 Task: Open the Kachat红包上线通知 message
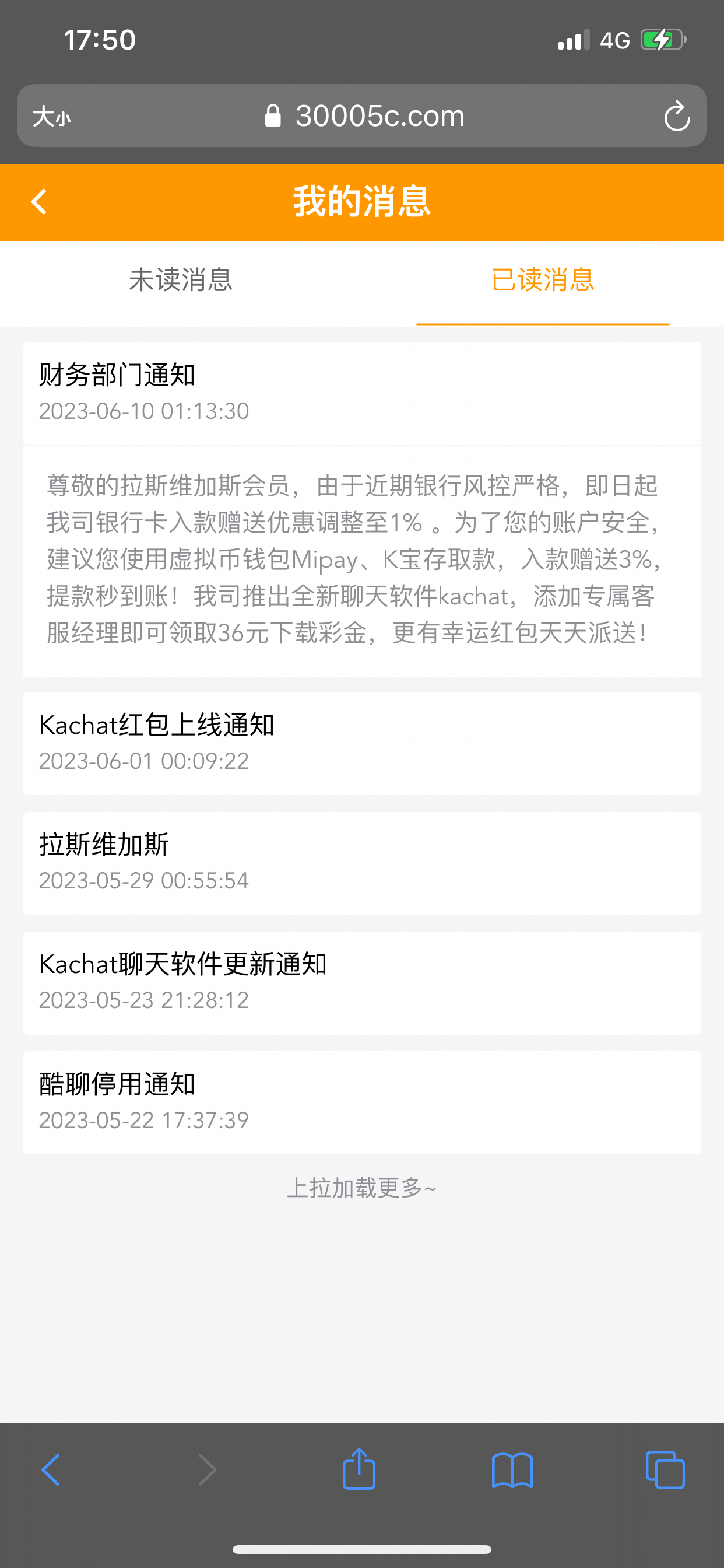361,742
